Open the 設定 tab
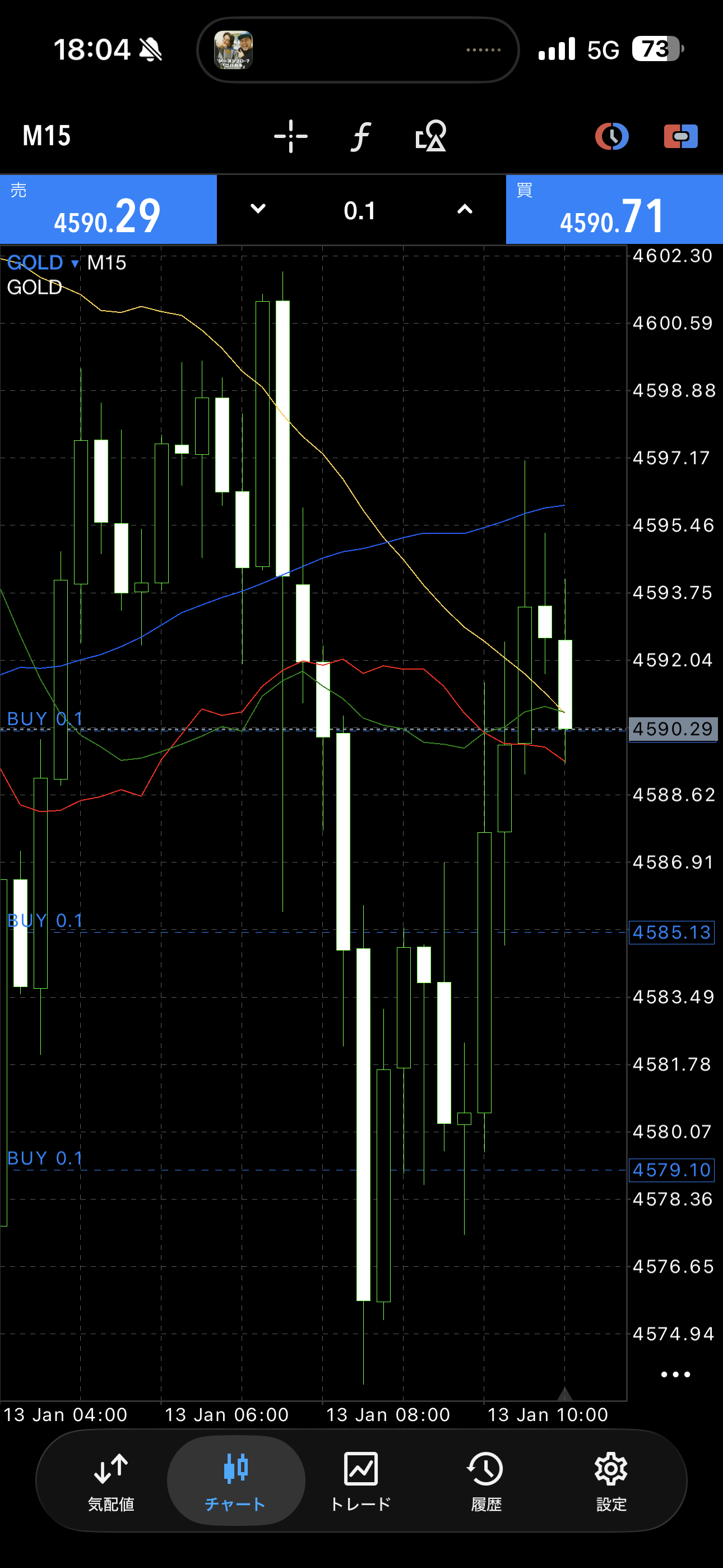The image size is (723, 1568). coord(610,1481)
